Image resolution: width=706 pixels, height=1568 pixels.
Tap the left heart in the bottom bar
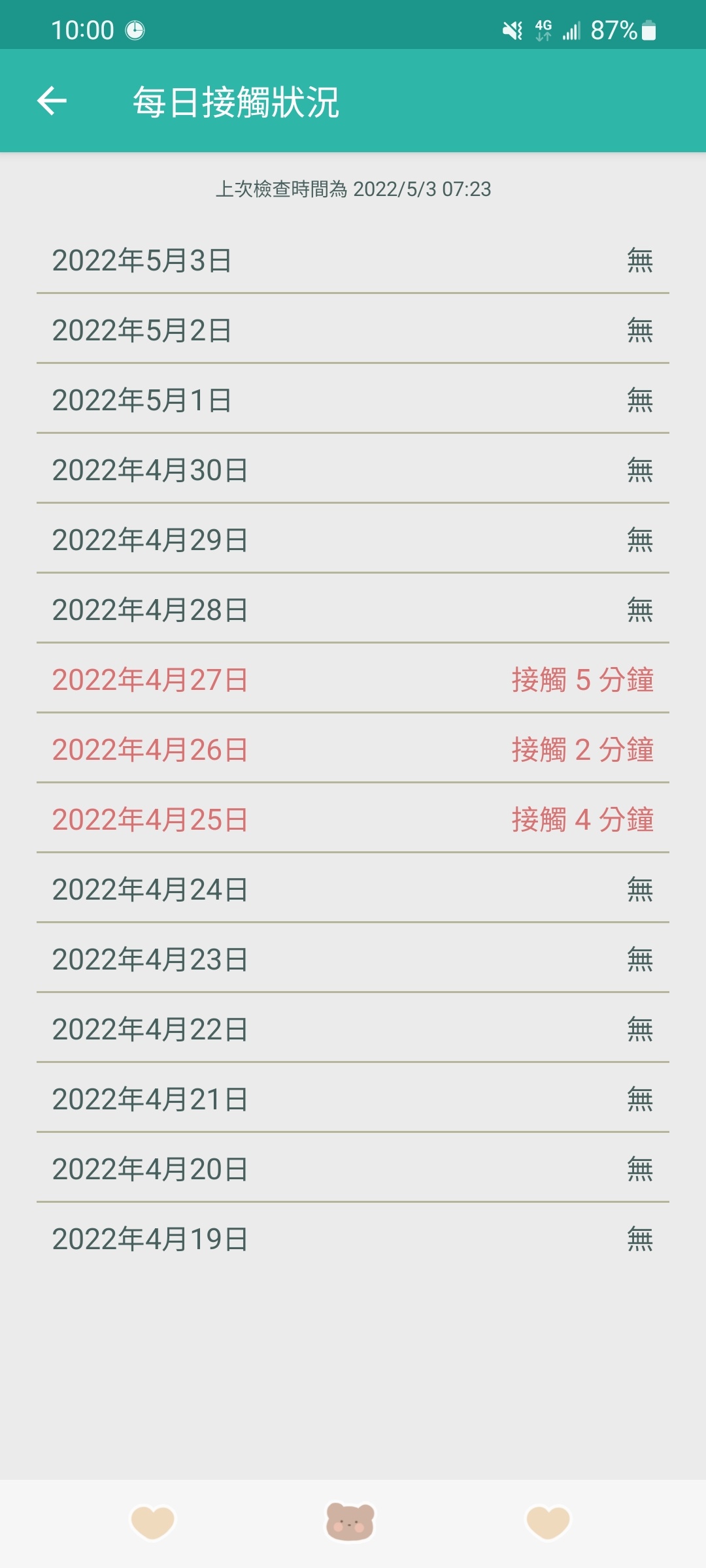tap(153, 1522)
